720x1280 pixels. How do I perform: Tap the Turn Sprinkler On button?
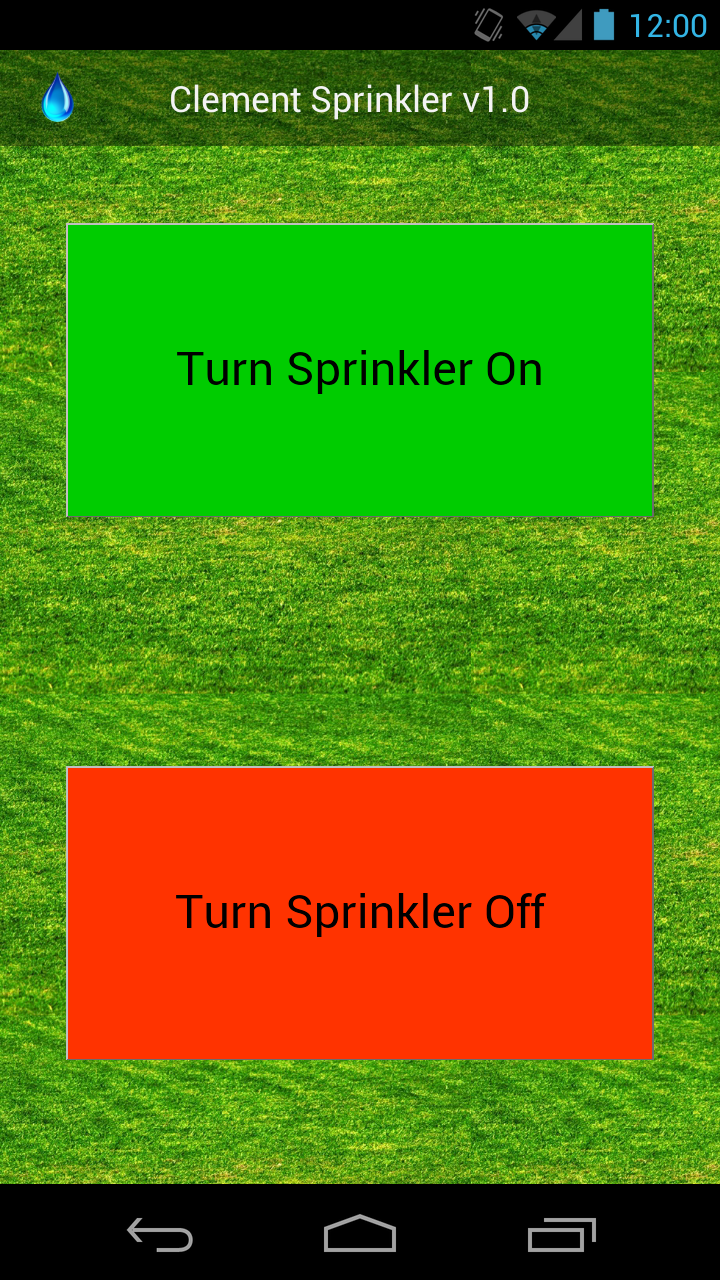pos(360,370)
